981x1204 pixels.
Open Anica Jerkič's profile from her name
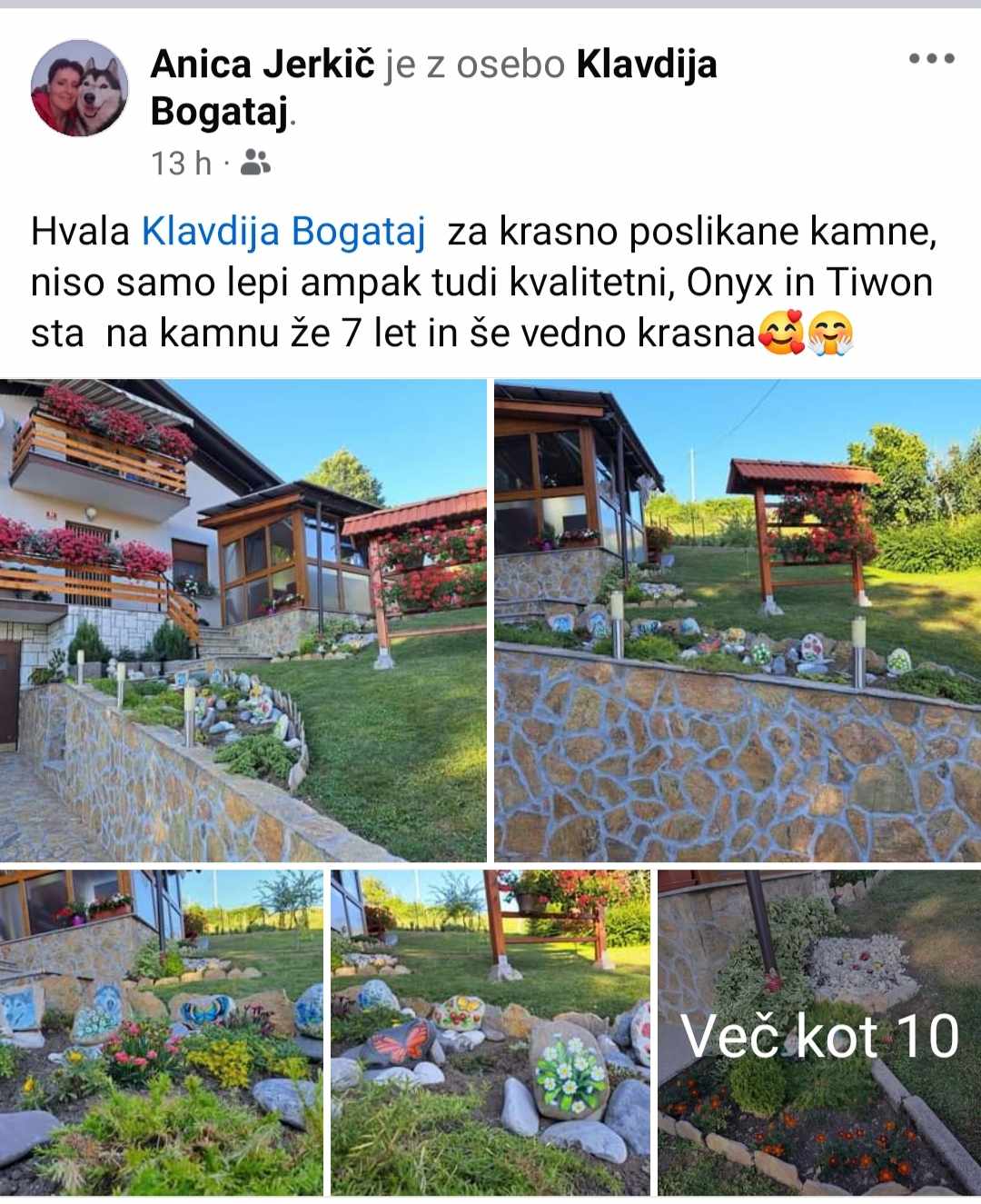click(263, 65)
